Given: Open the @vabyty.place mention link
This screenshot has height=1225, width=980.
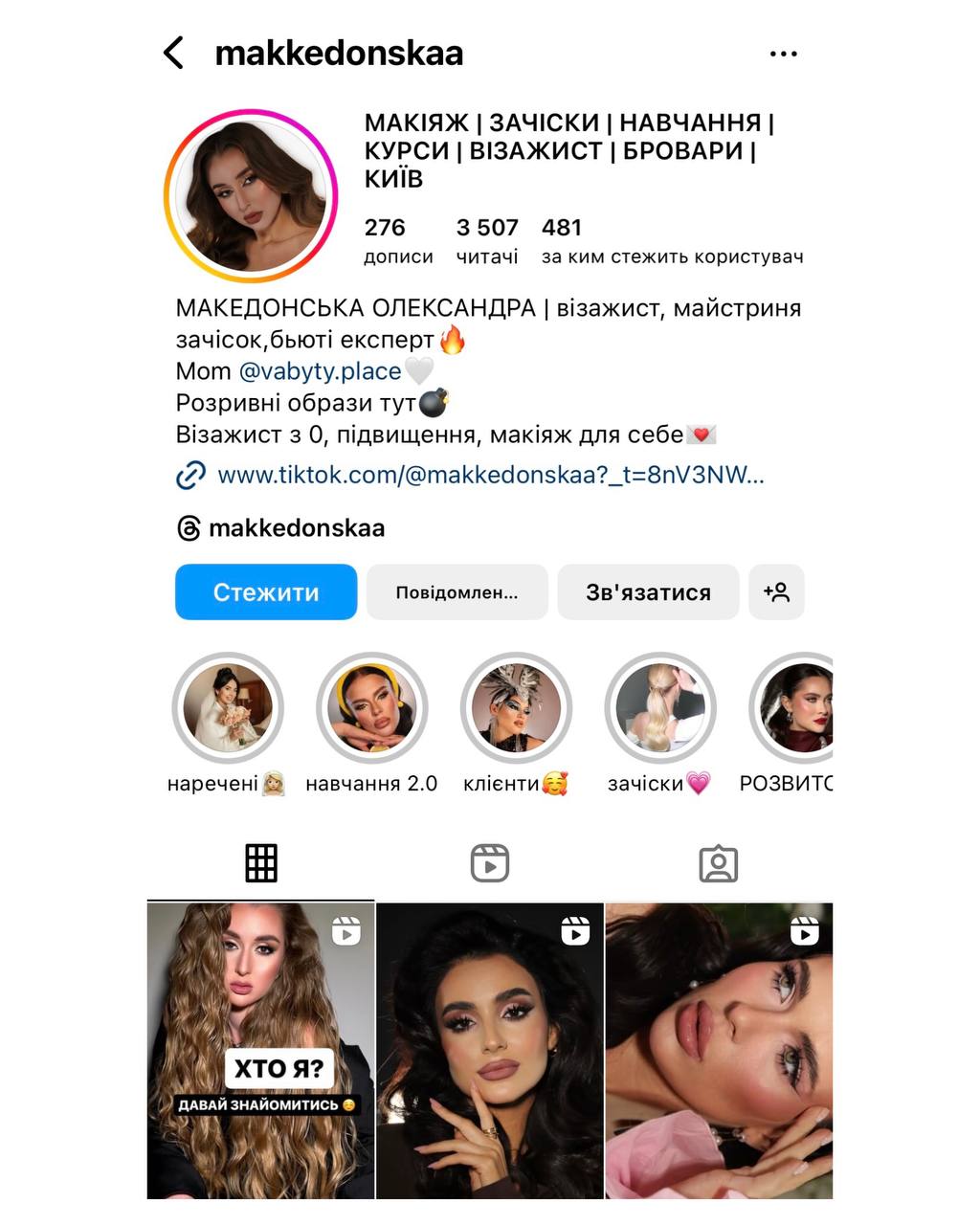Looking at the screenshot, I should 320,371.
